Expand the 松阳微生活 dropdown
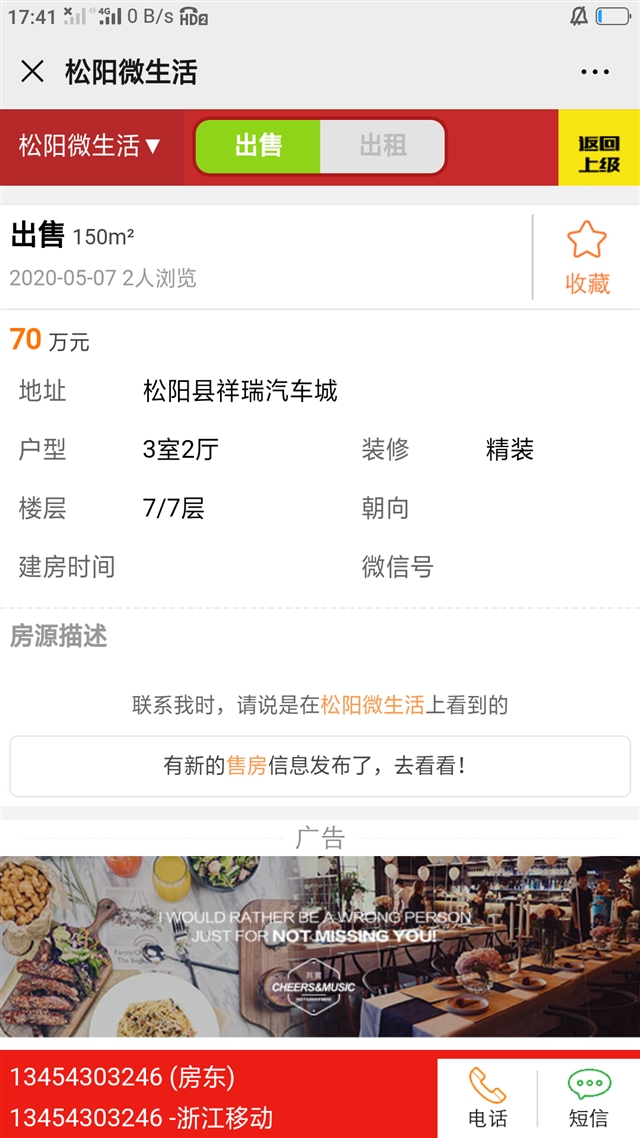Screen dimensions: 640x1138 coord(89,146)
